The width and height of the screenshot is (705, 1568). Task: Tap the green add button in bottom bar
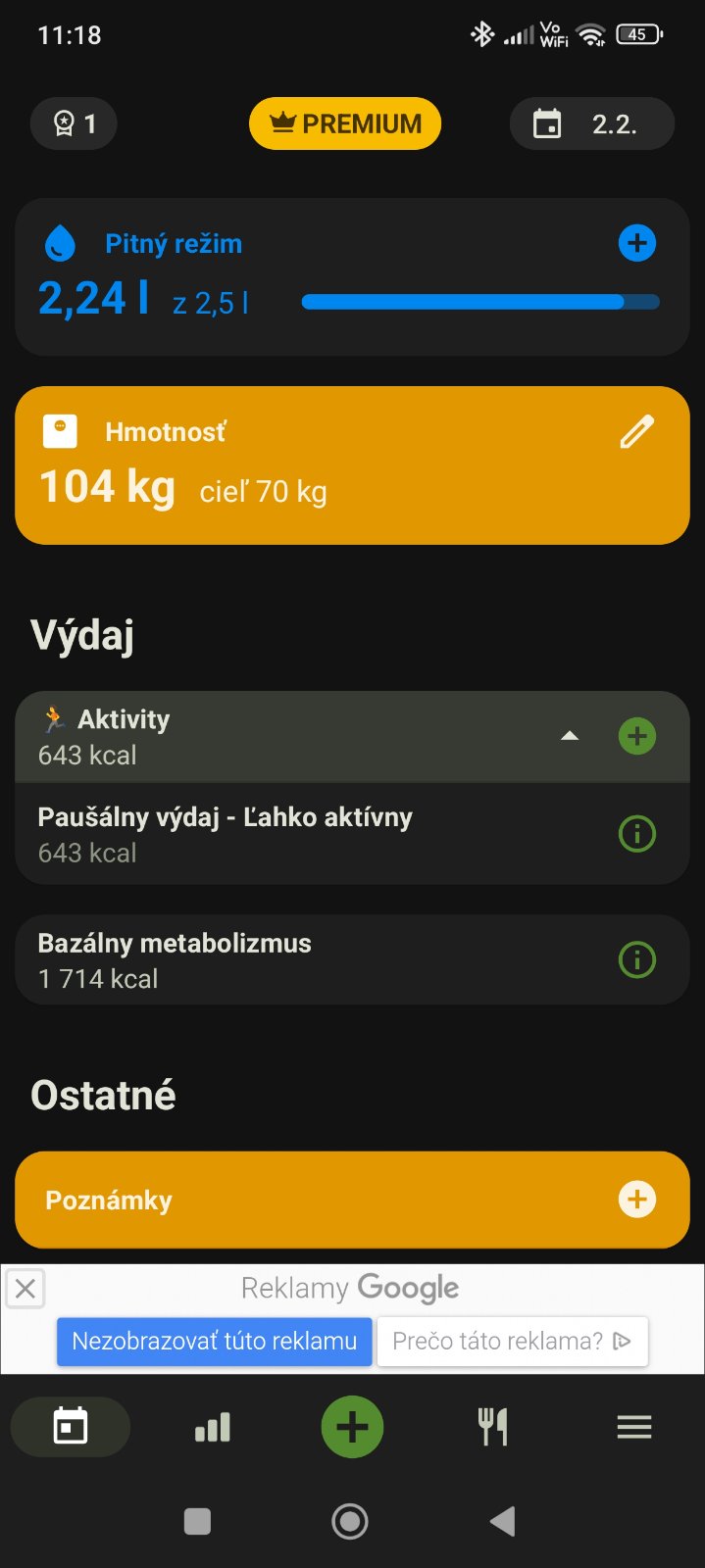(x=352, y=1427)
